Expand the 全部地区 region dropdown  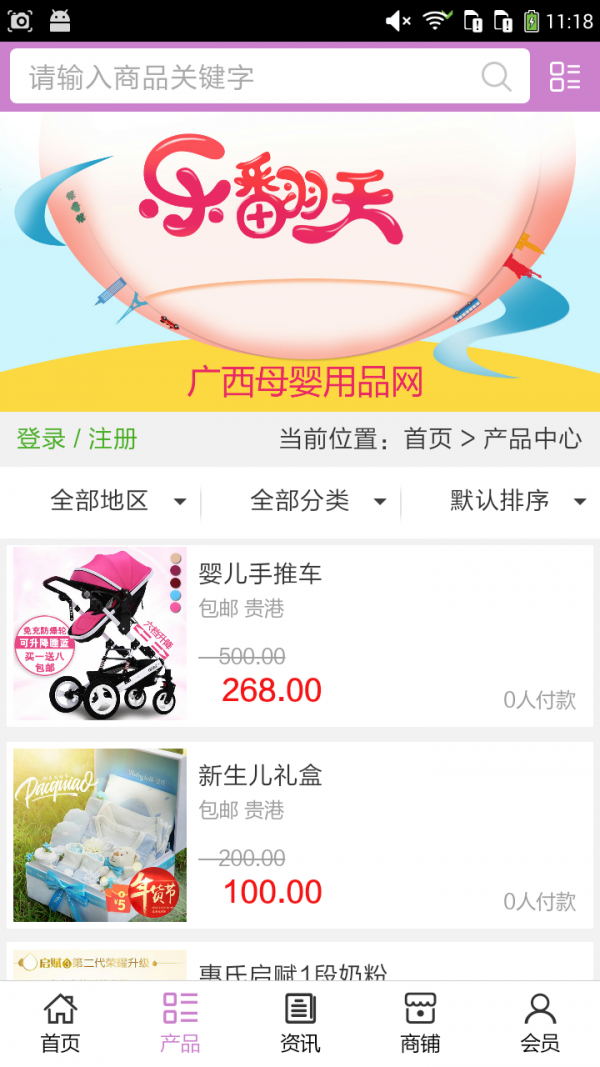pos(117,501)
